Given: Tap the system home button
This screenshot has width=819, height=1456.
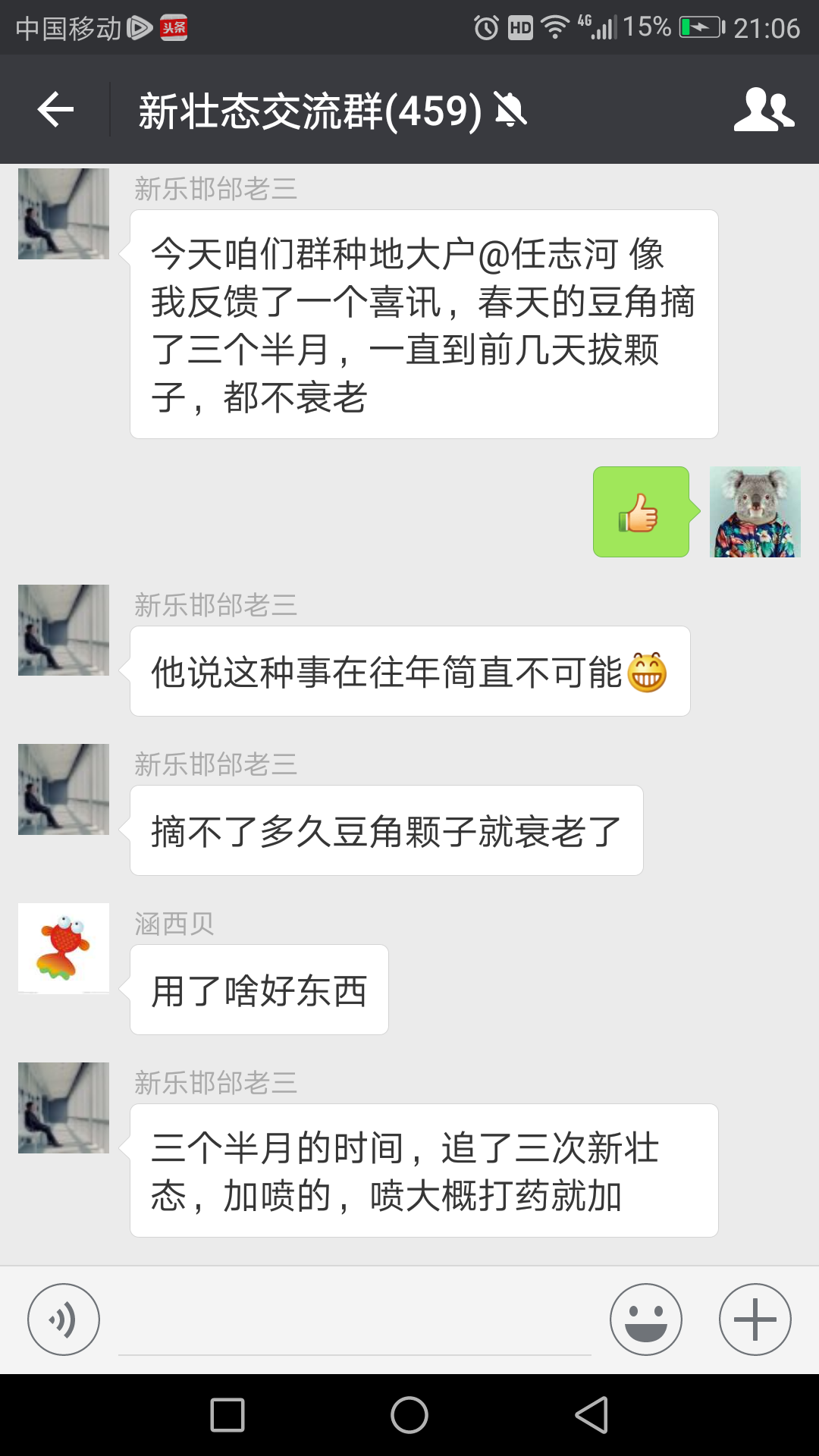Looking at the screenshot, I should coord(409,1415).
